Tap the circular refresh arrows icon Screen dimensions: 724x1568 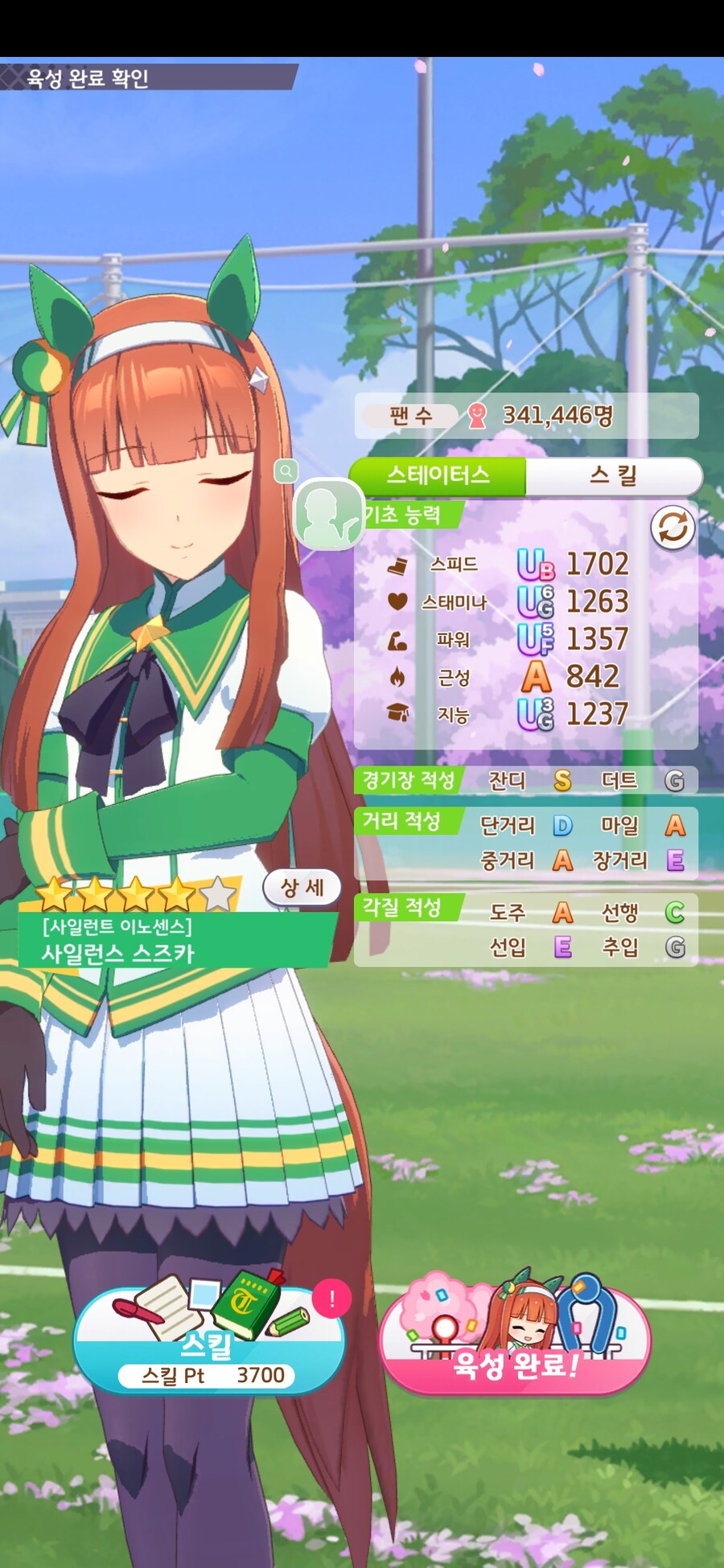pos(673,527)
